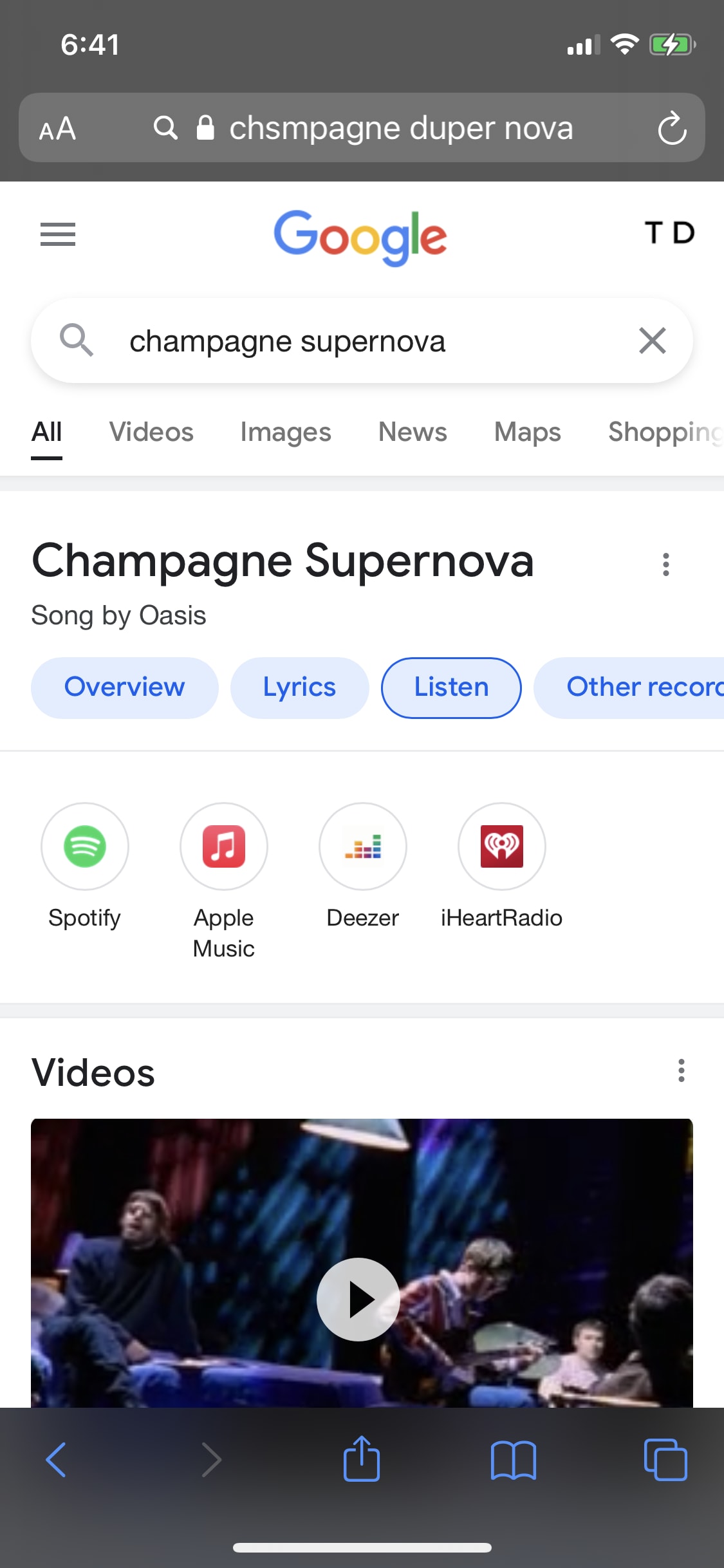Listen on Spotify
This screenshot has height=1568, width=724.
(84, 846)
